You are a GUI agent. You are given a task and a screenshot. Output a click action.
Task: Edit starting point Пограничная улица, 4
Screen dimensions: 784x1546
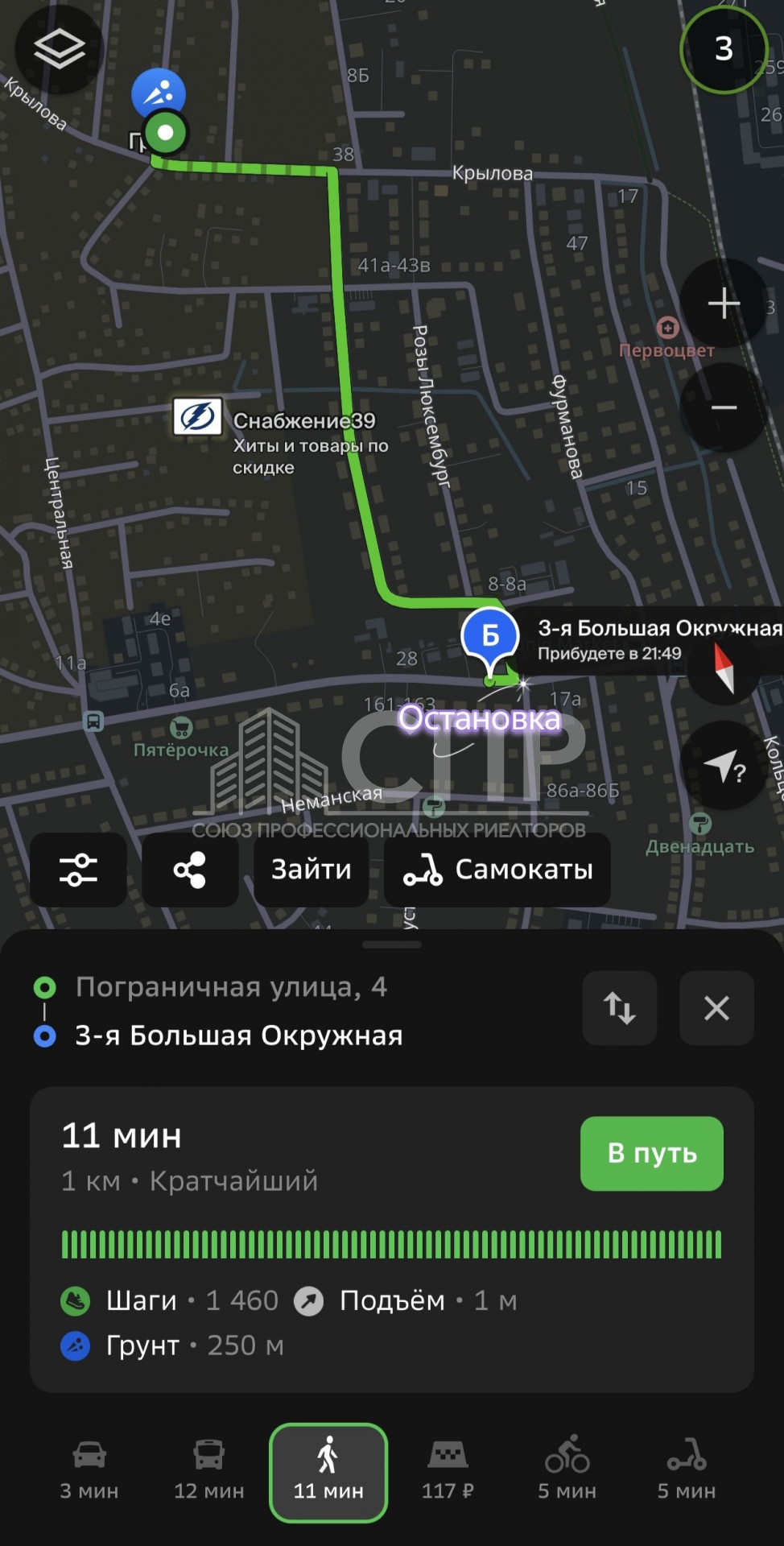(x=231, y=986)
